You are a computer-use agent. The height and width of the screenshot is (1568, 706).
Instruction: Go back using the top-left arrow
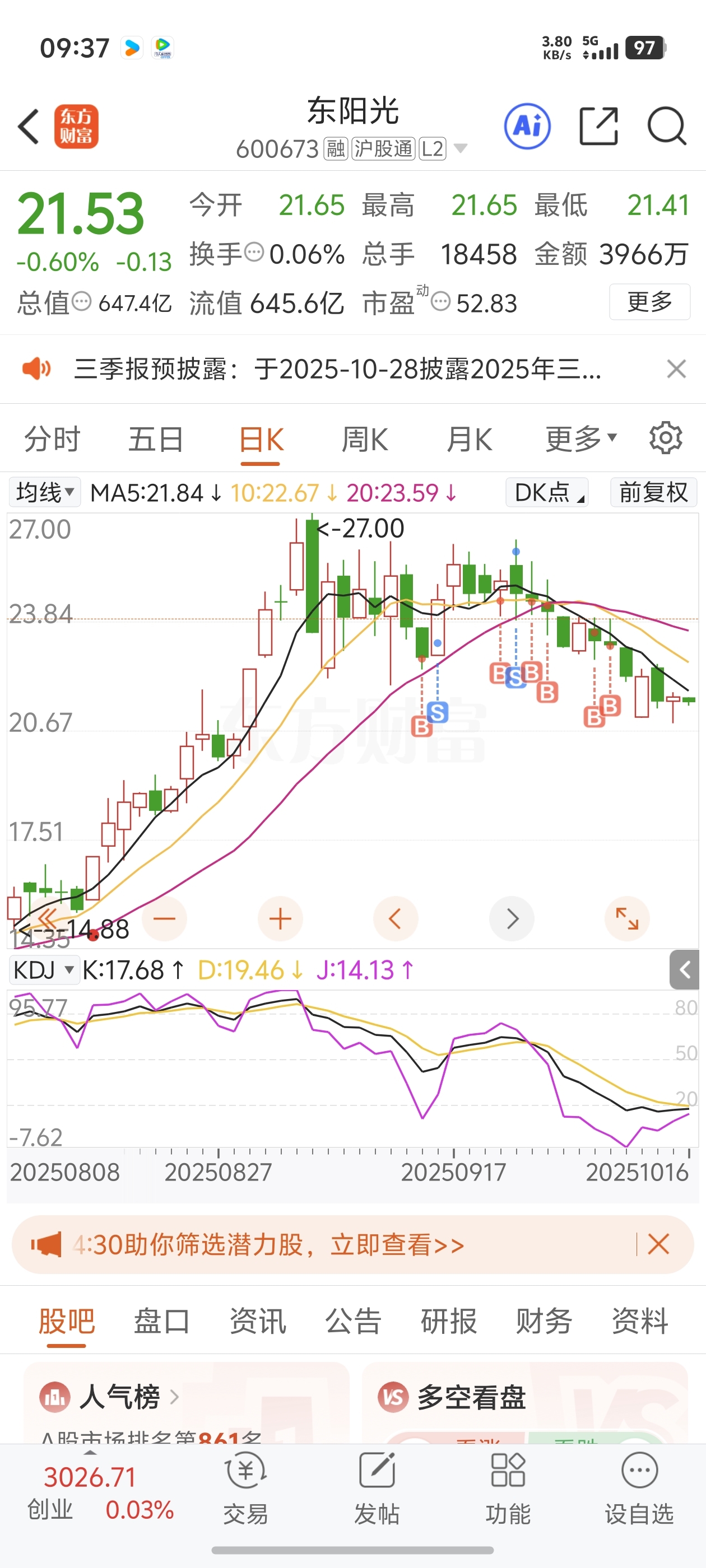(x=29, y=127)
